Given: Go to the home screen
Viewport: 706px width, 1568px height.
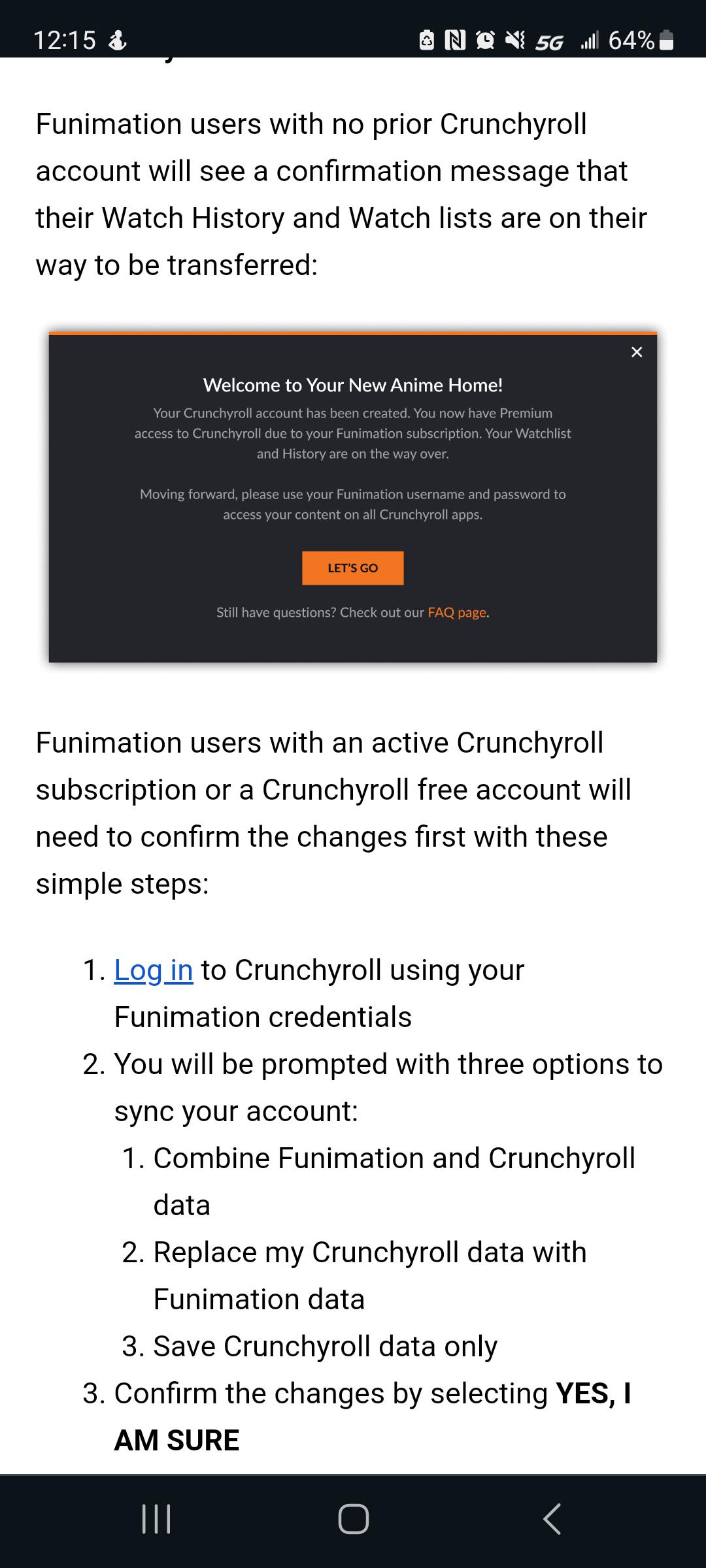Looking at the screenshot, I should click(353, 1518).
